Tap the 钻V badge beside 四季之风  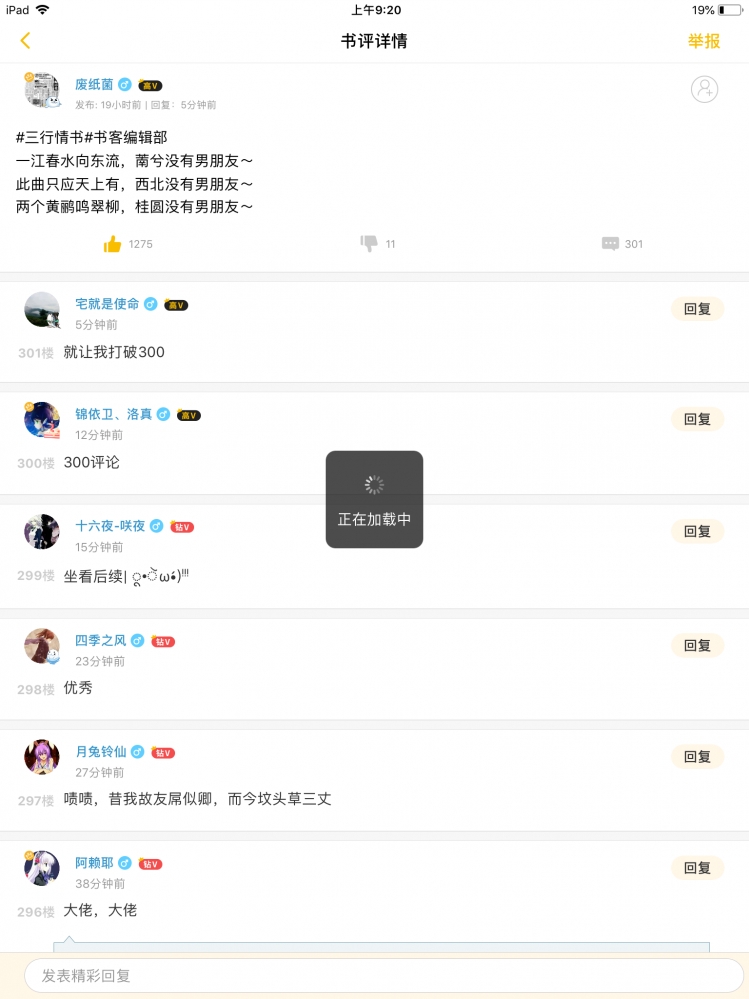coord(162,641)
